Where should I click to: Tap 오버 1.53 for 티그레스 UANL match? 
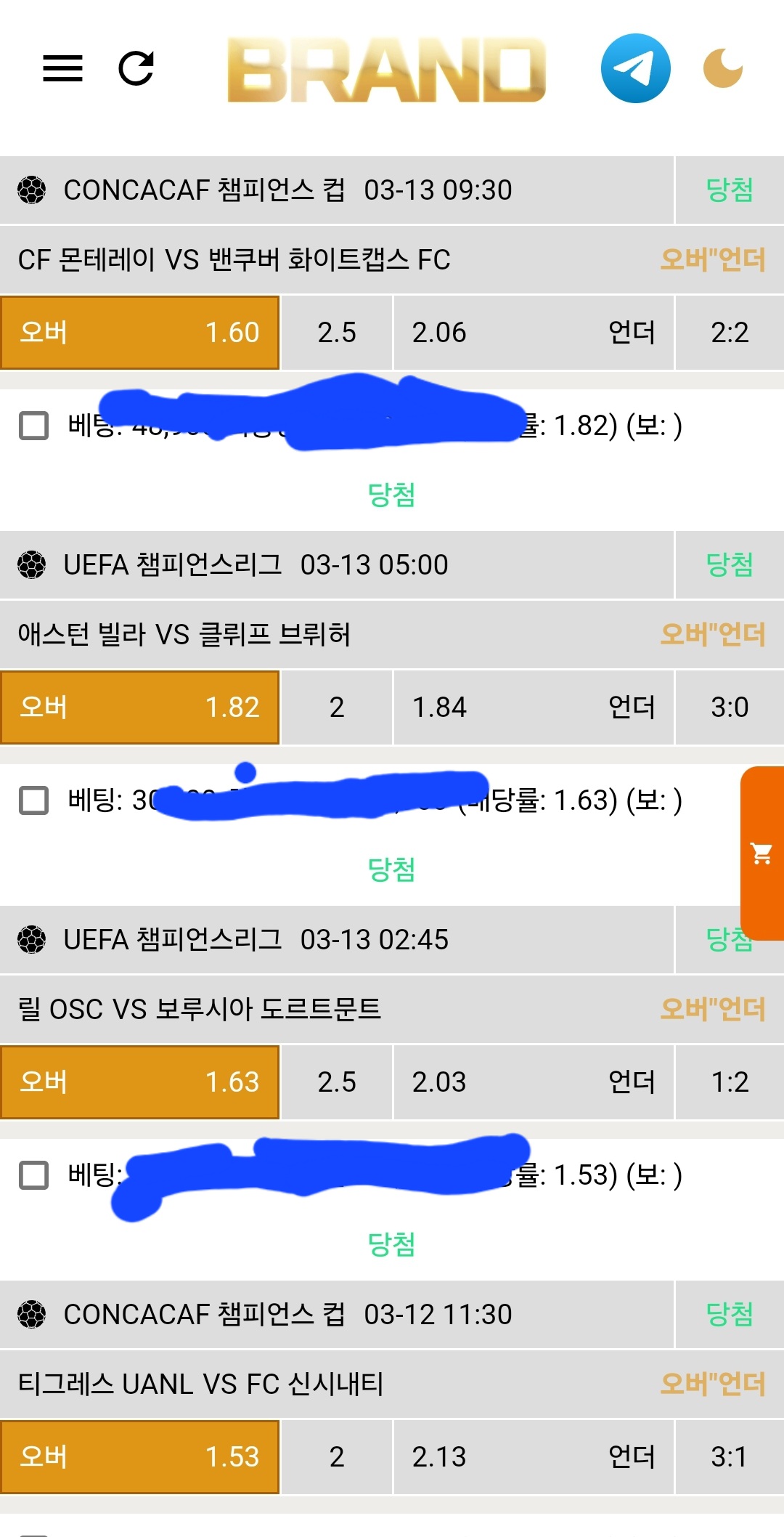click(139, 1457)
